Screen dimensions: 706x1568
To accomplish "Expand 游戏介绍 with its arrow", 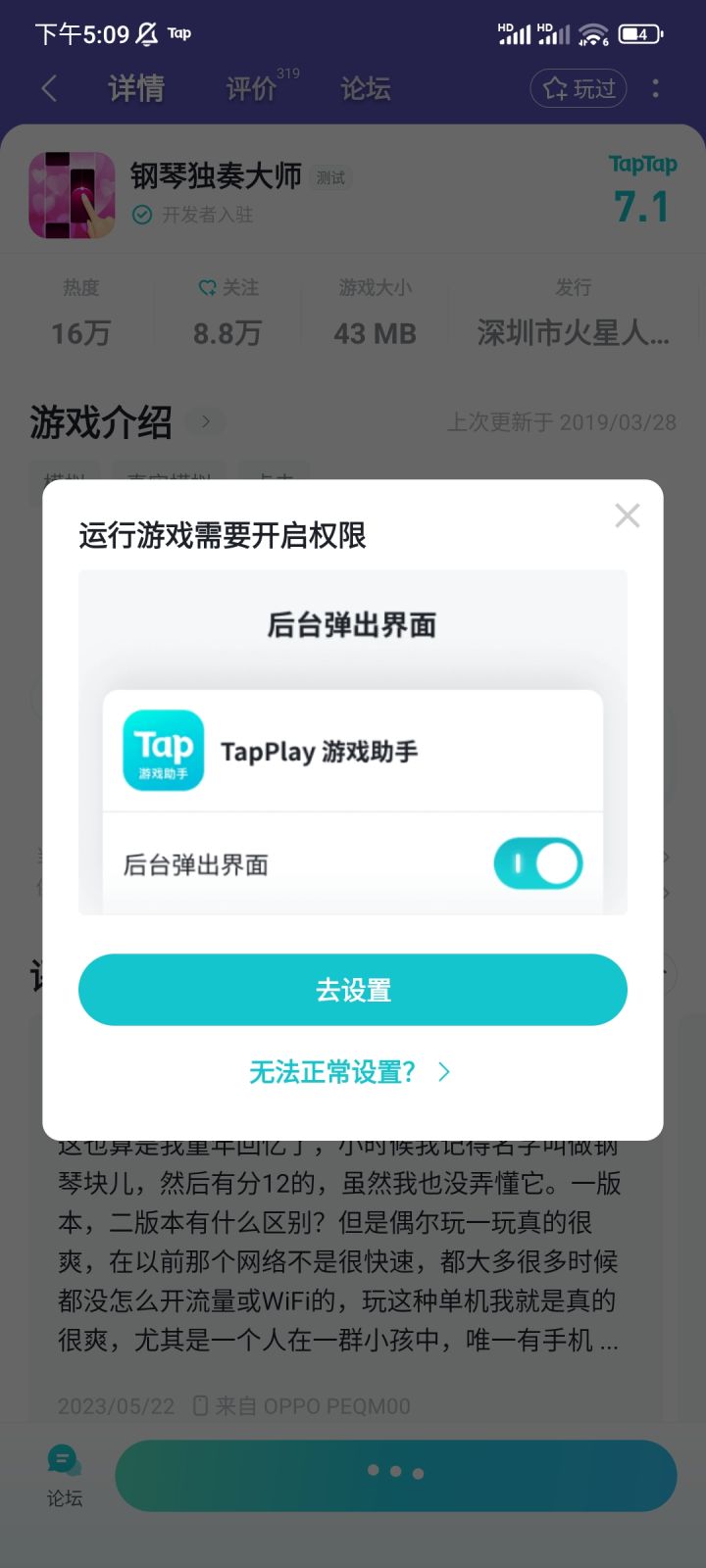I will coord(206,421).
